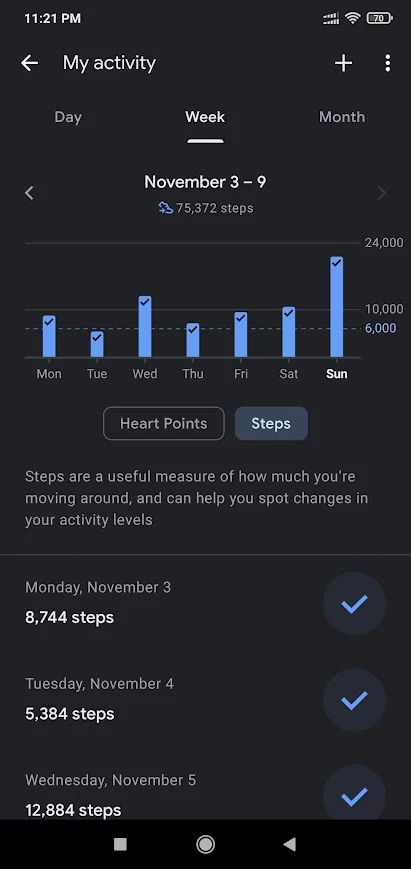This screenshot has width=411, height=869.
Task: Tap the system home button
Action: [x=206, y=844]
